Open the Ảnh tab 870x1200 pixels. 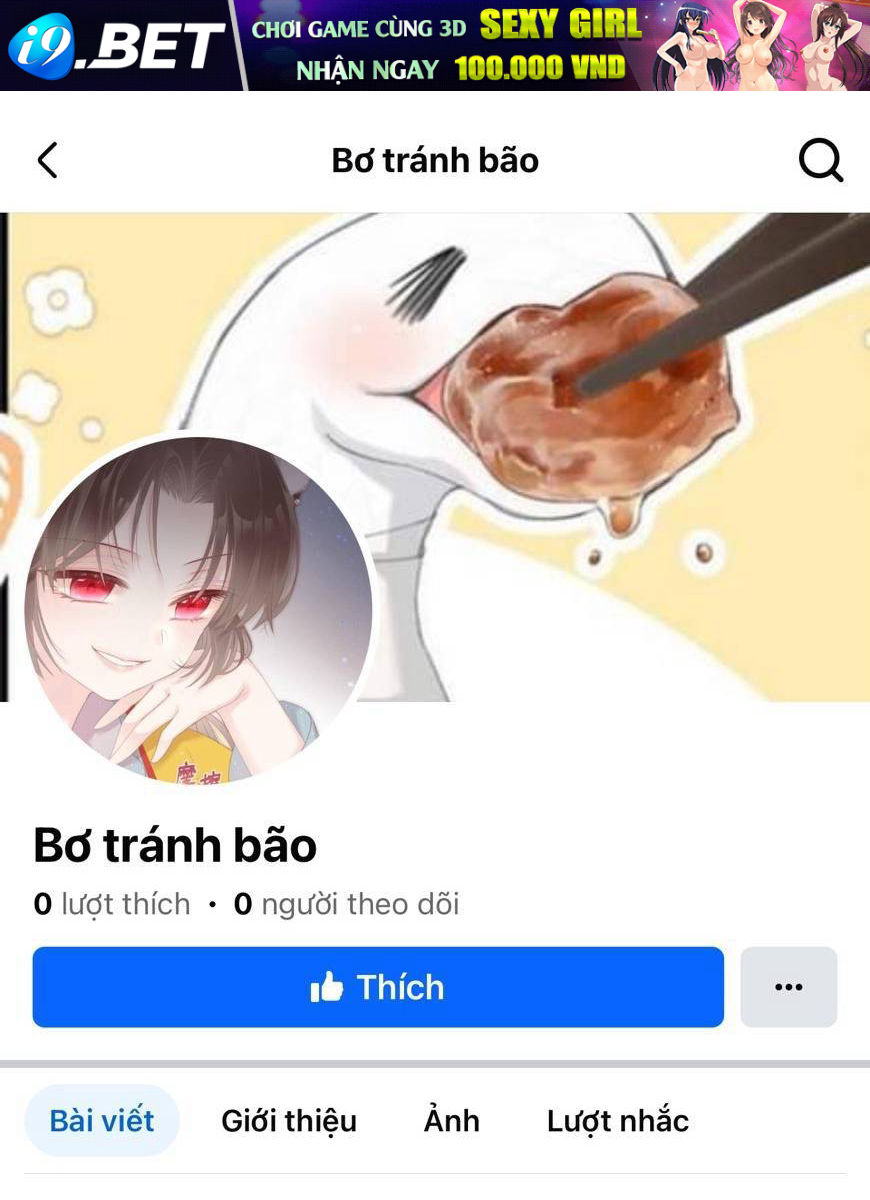[452, 1120]
